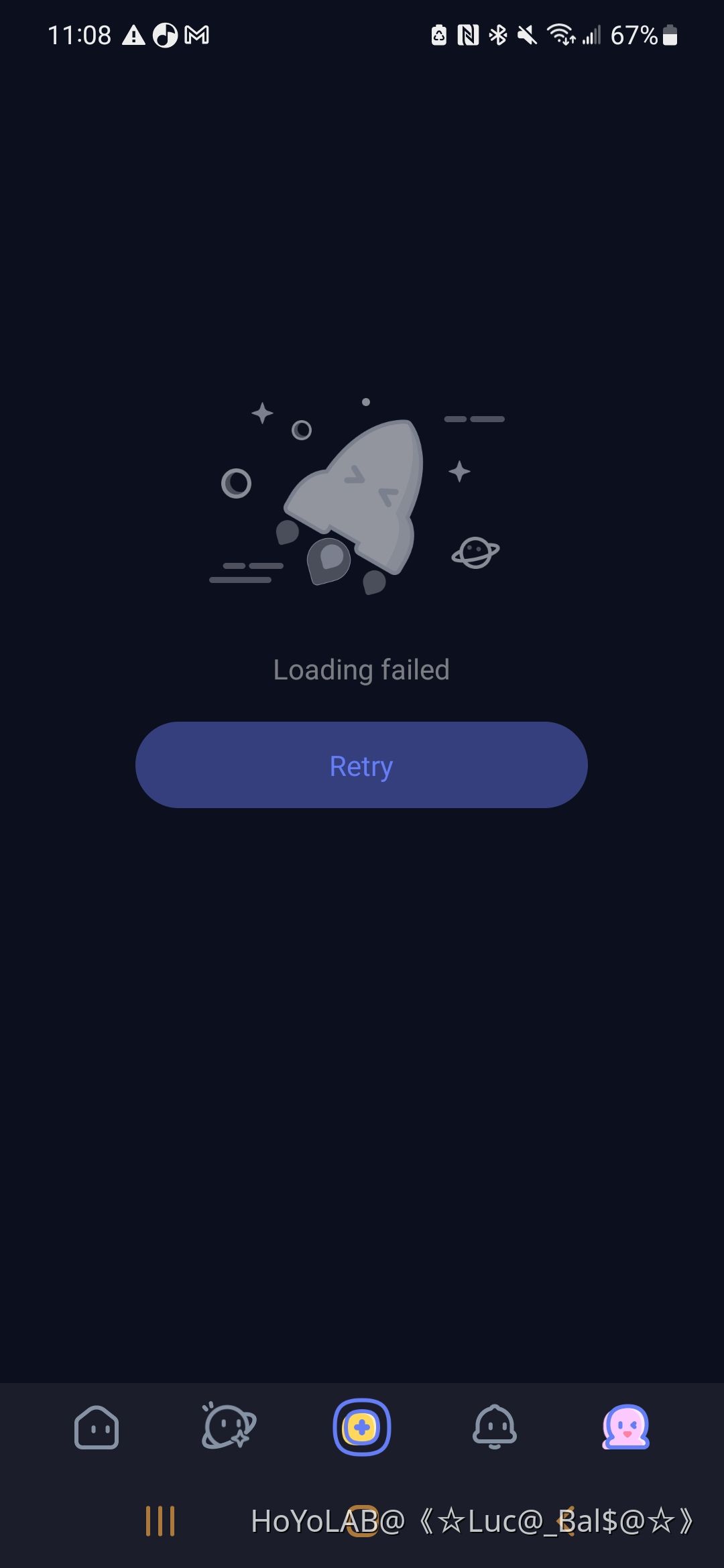Image resolution: width=724 pixels, height=1568 pixels.
Task: Open your Profile via octopus icon
Action: click(x=626, y=1427)
